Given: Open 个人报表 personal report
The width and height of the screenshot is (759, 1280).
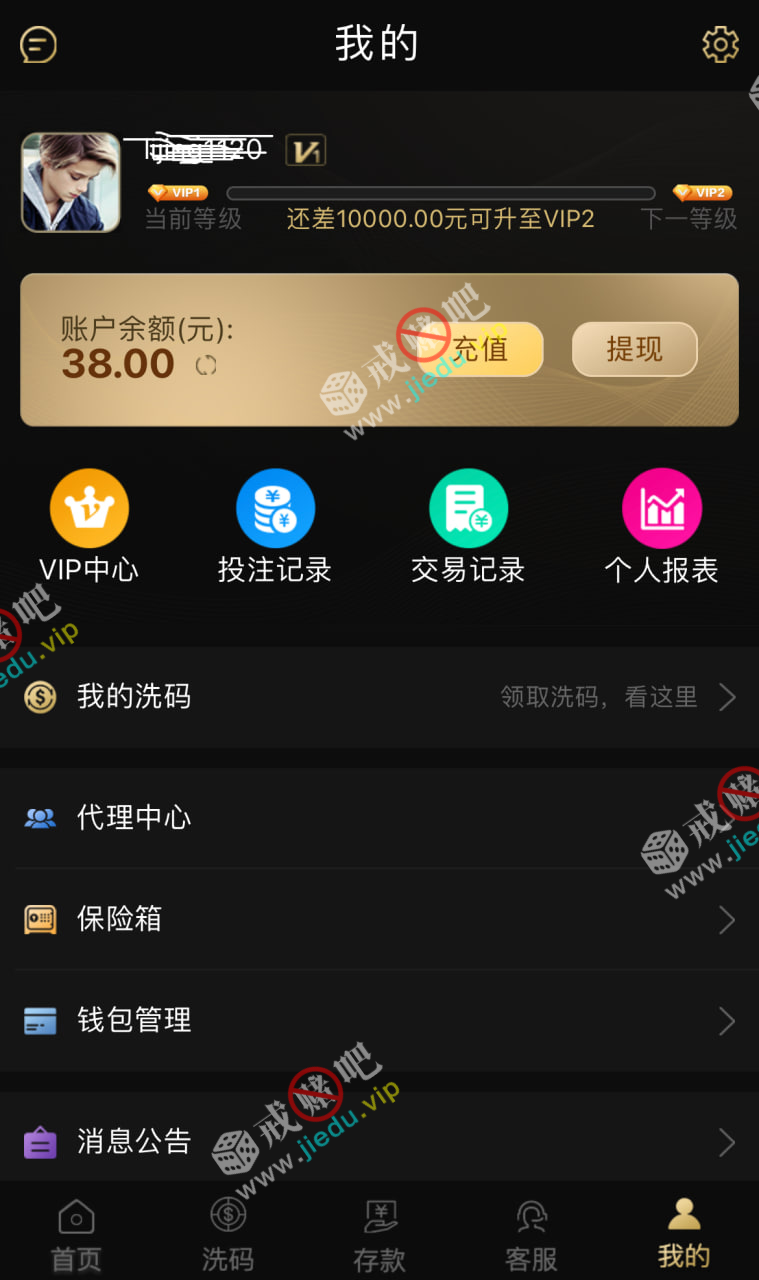Looking at the screenshot, I should click(x=661, y=527).
